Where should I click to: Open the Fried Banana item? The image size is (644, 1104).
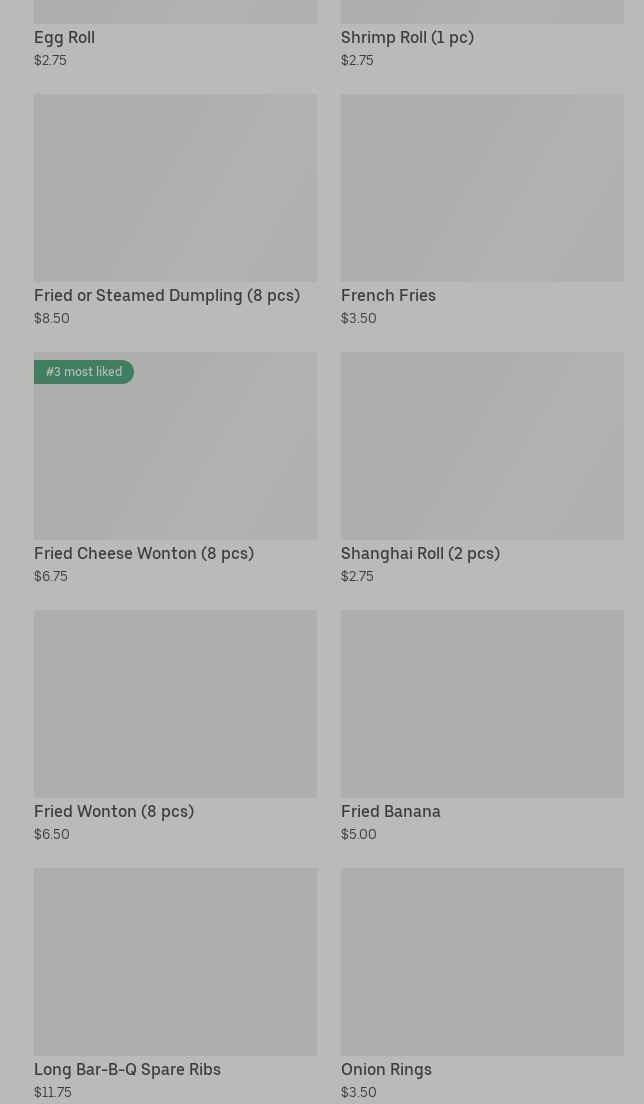point(482,727)
